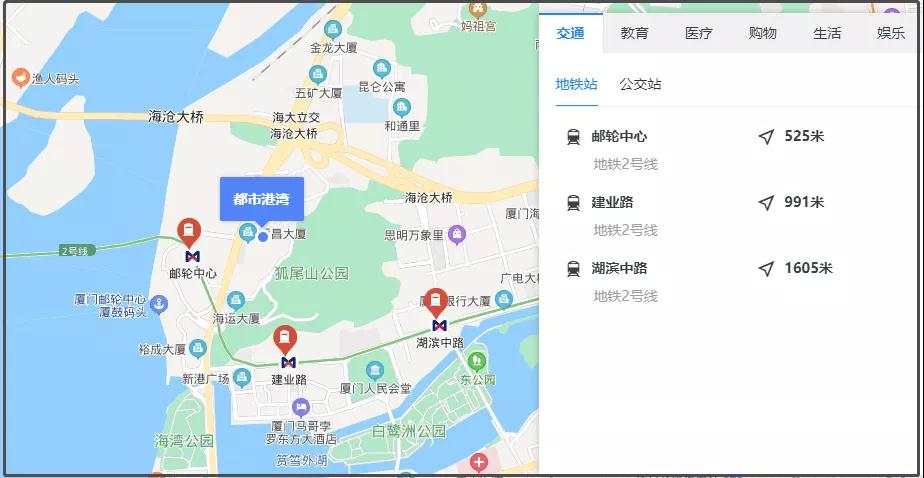Tap the 都市港湾 label on the map
This screenshot has width=924, height=478.
point(261,199)
